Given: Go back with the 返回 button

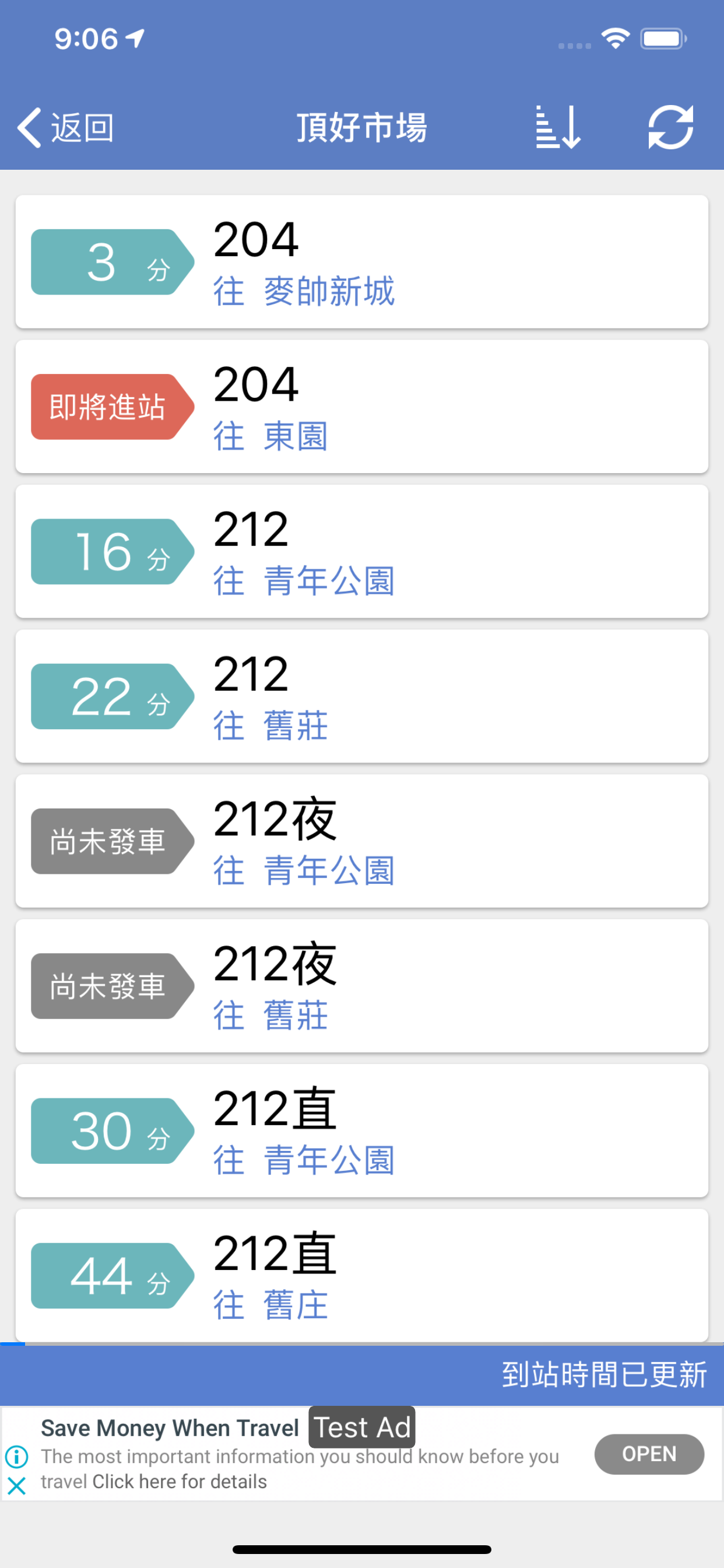Looking at the screenshot, I should coord(66,128).
